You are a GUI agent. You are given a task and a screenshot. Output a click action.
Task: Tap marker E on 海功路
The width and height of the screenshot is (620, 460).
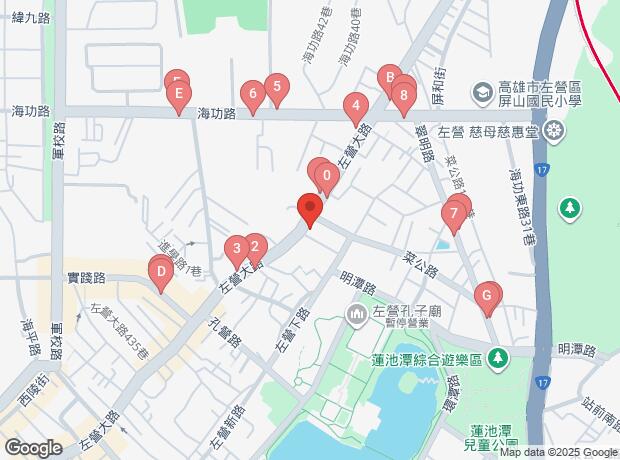point(178,96)
